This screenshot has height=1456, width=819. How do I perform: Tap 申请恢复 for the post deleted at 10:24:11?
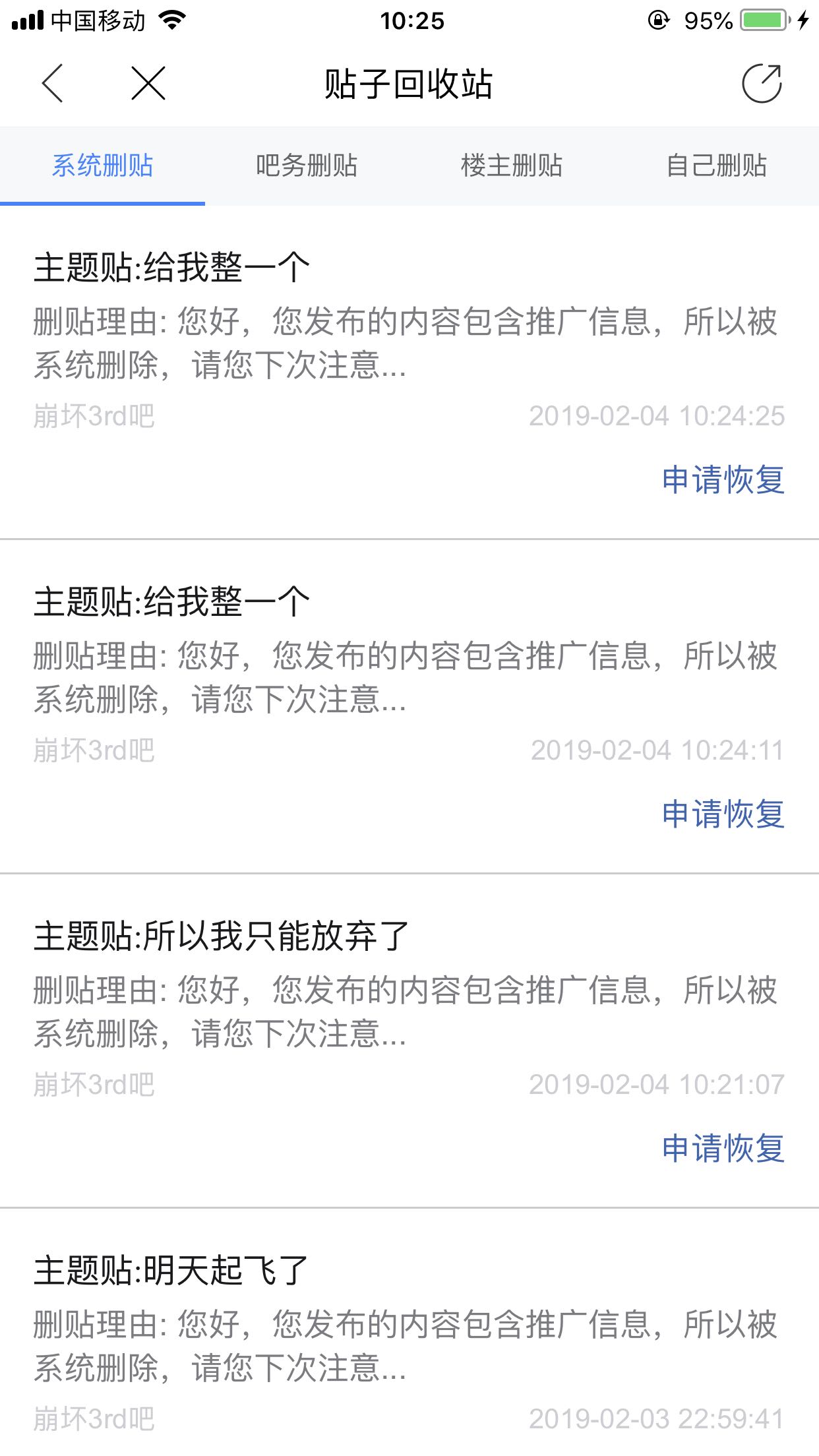(x=723, y=814)
